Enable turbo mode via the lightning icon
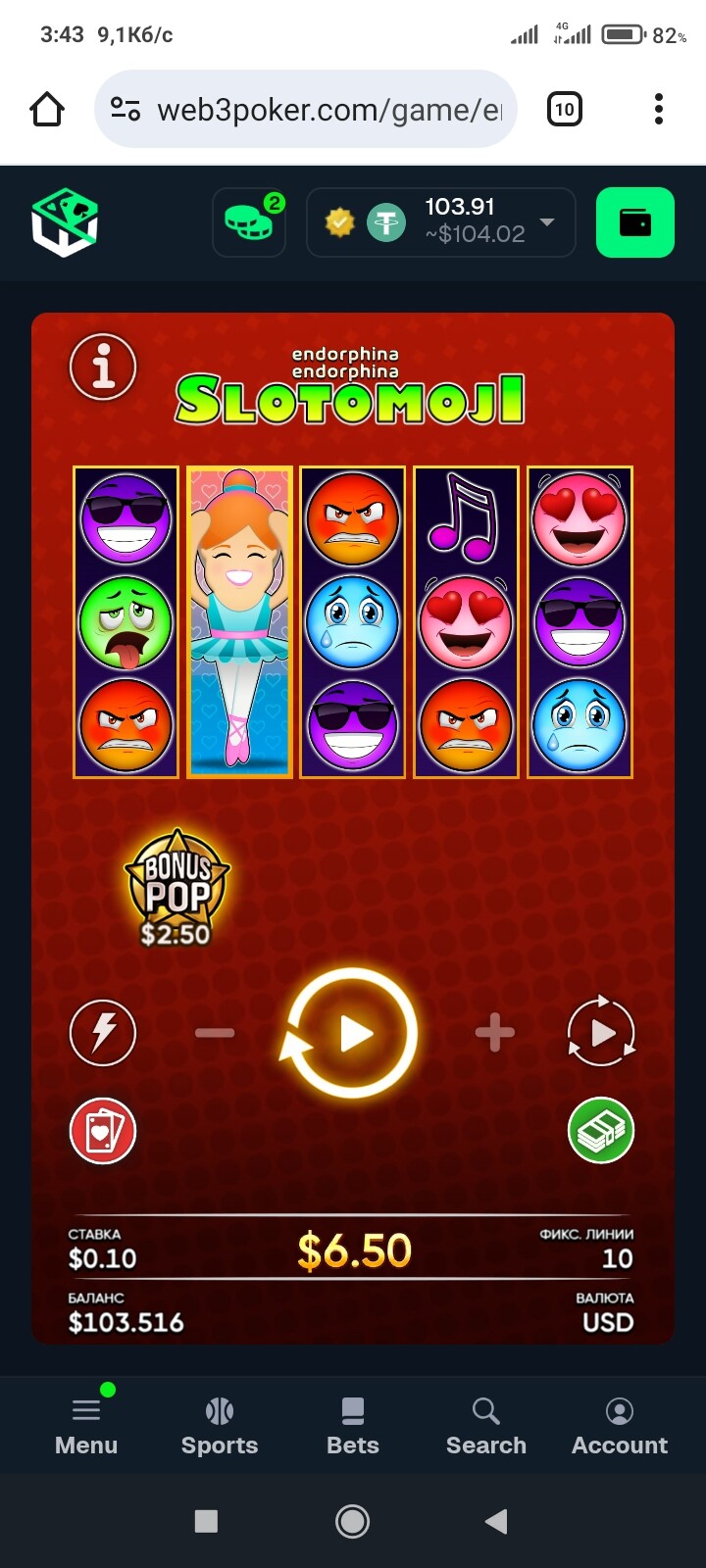 point(103,1032)
